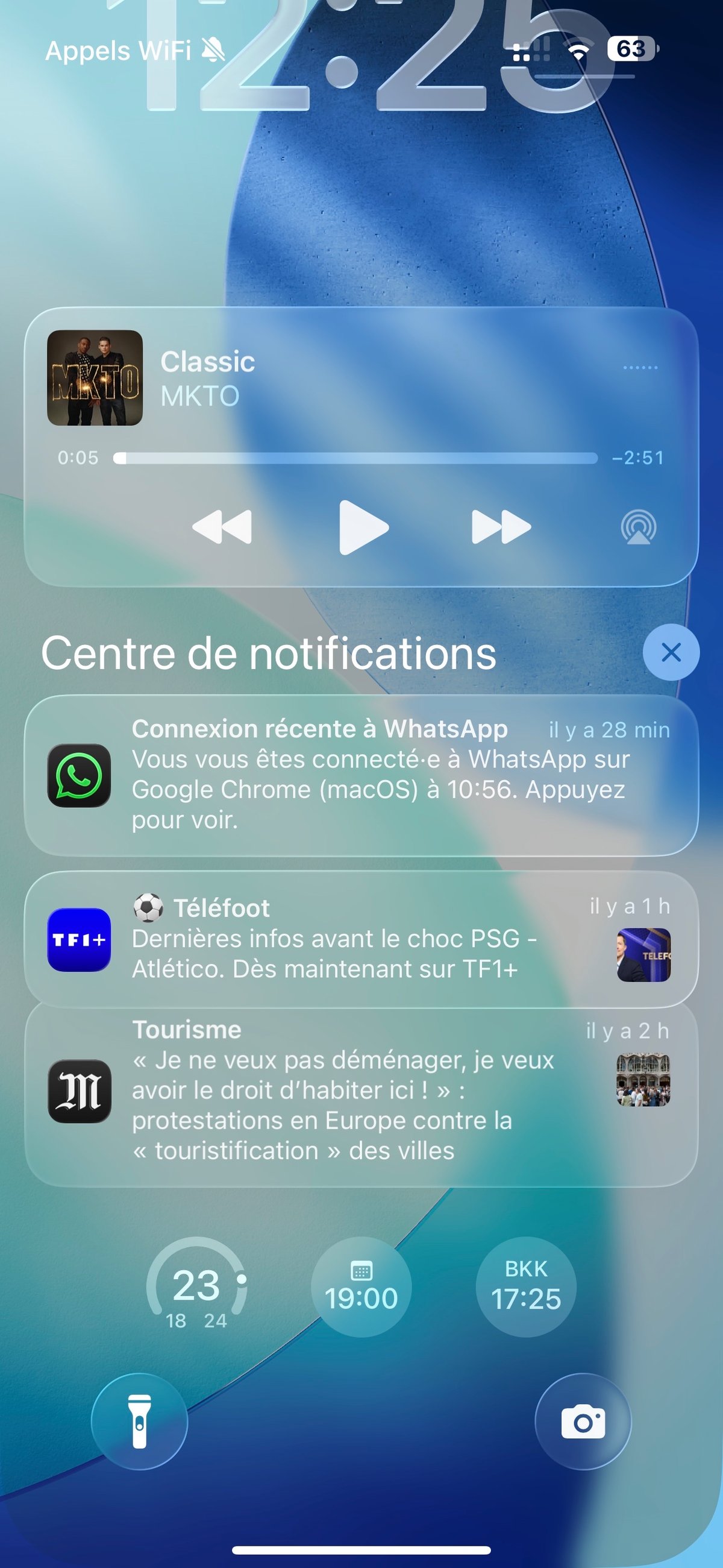Seek on the music progress bar
The image size is (723, 1568).
pyautogui.click(x=355, y=458)
